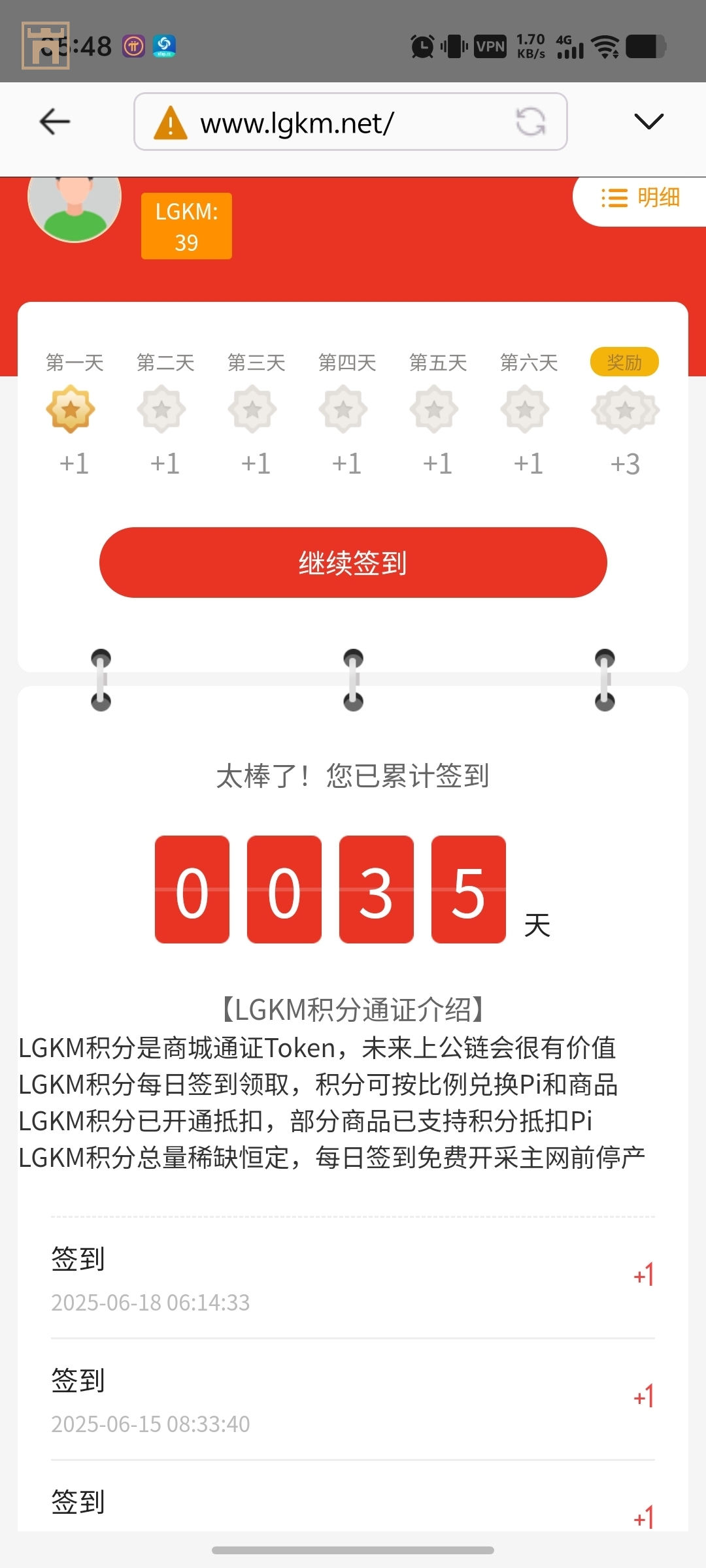Expand the browser dropdown chevron

click(x=648, y=122)
